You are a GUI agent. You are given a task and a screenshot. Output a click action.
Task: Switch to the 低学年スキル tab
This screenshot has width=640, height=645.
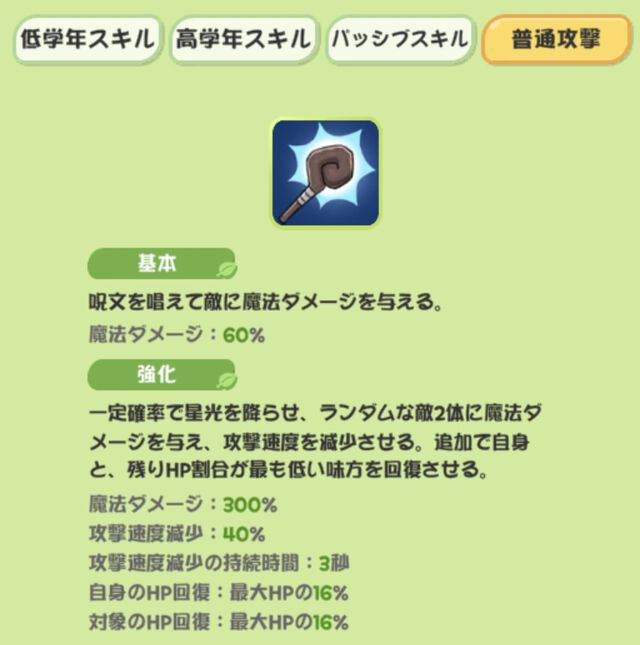click(88, 40)
